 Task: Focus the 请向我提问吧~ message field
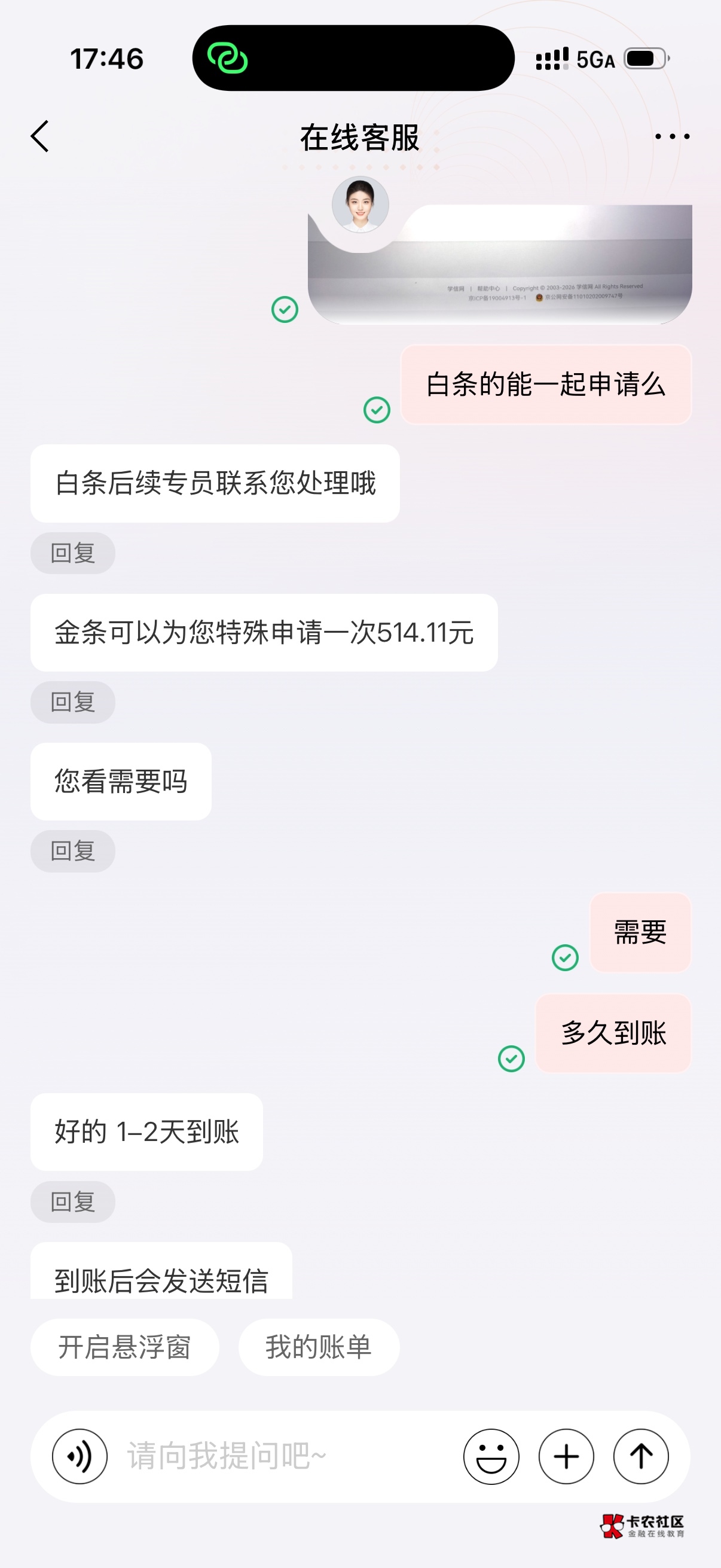[x=286, y=1457]
